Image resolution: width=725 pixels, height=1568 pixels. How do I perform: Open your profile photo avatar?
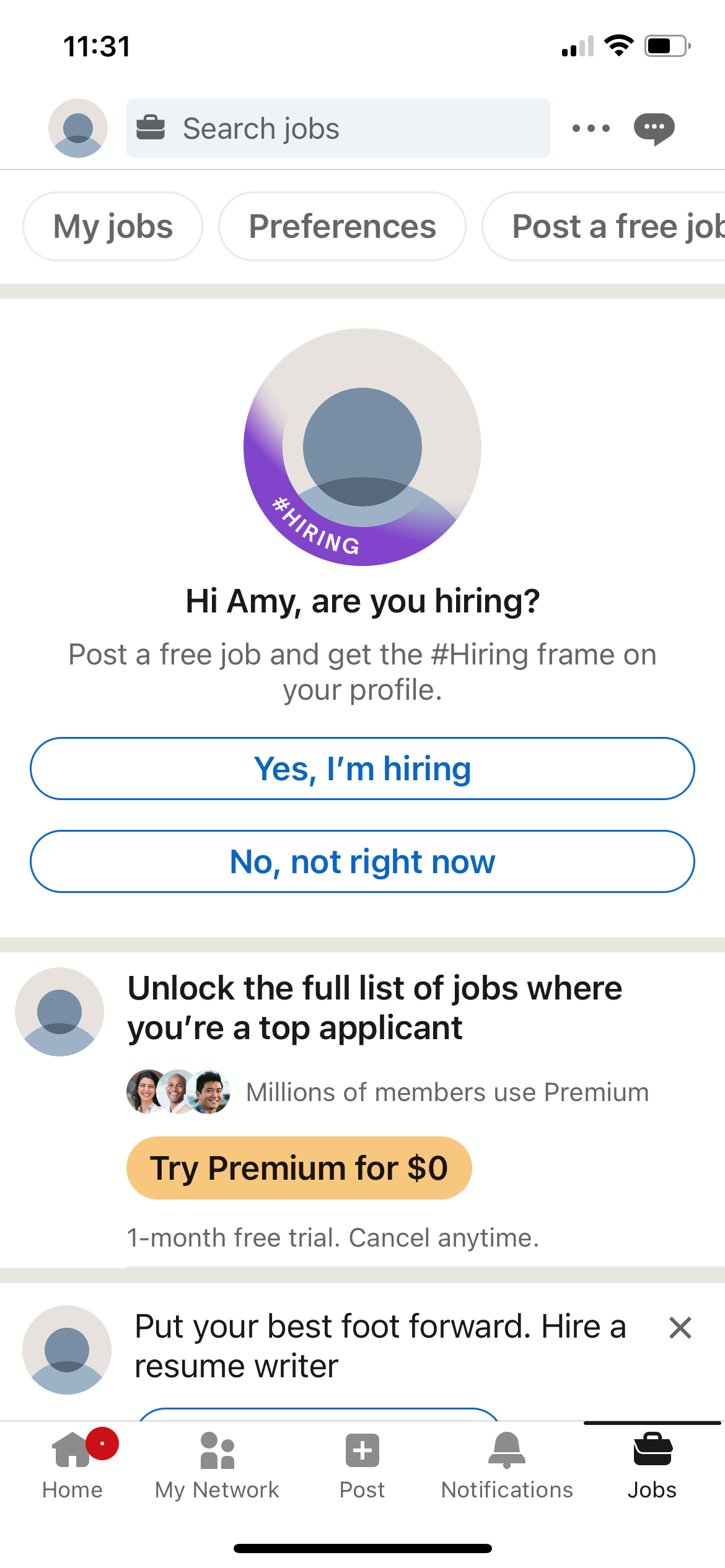click(x=77, y=128)
